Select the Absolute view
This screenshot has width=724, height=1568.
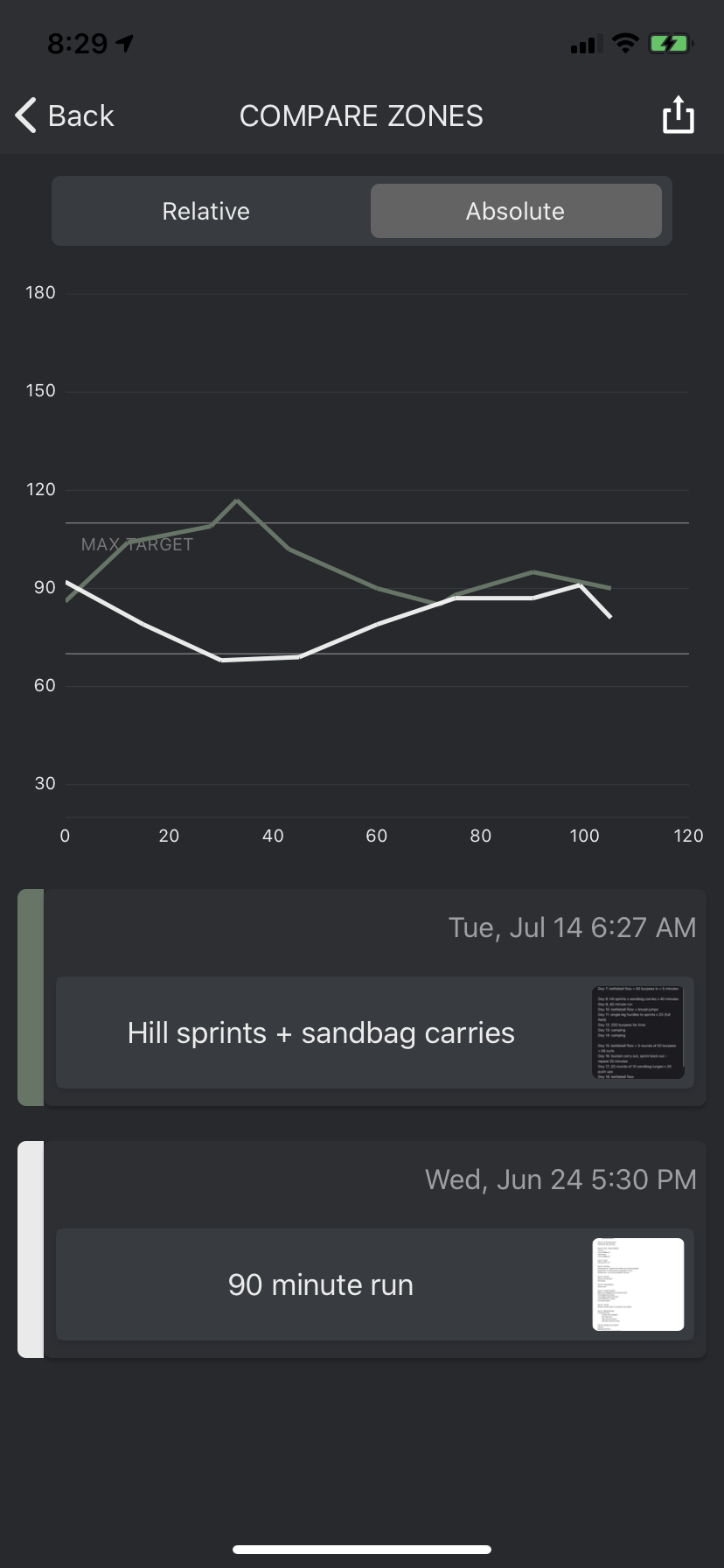515,211
